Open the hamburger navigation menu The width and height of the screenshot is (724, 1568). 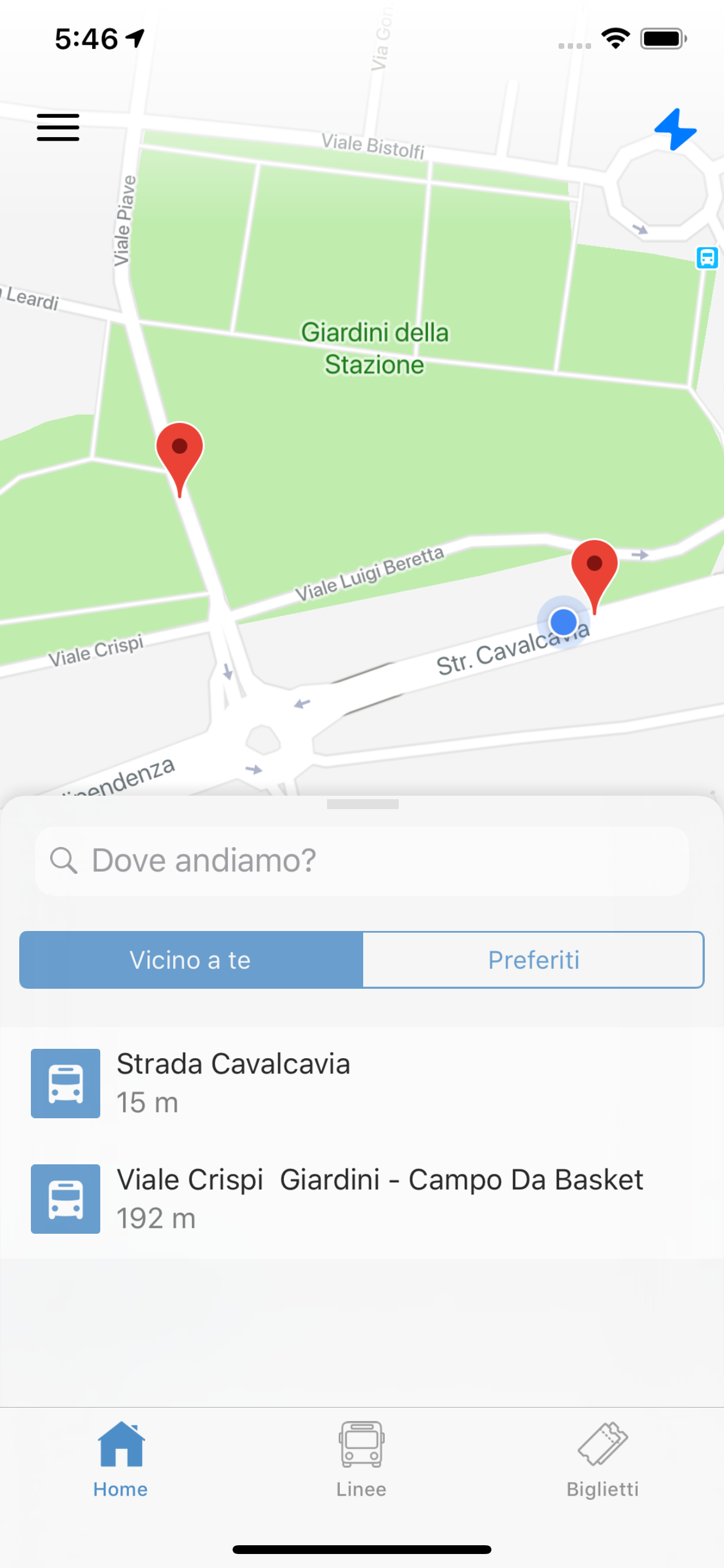[58, 127]
